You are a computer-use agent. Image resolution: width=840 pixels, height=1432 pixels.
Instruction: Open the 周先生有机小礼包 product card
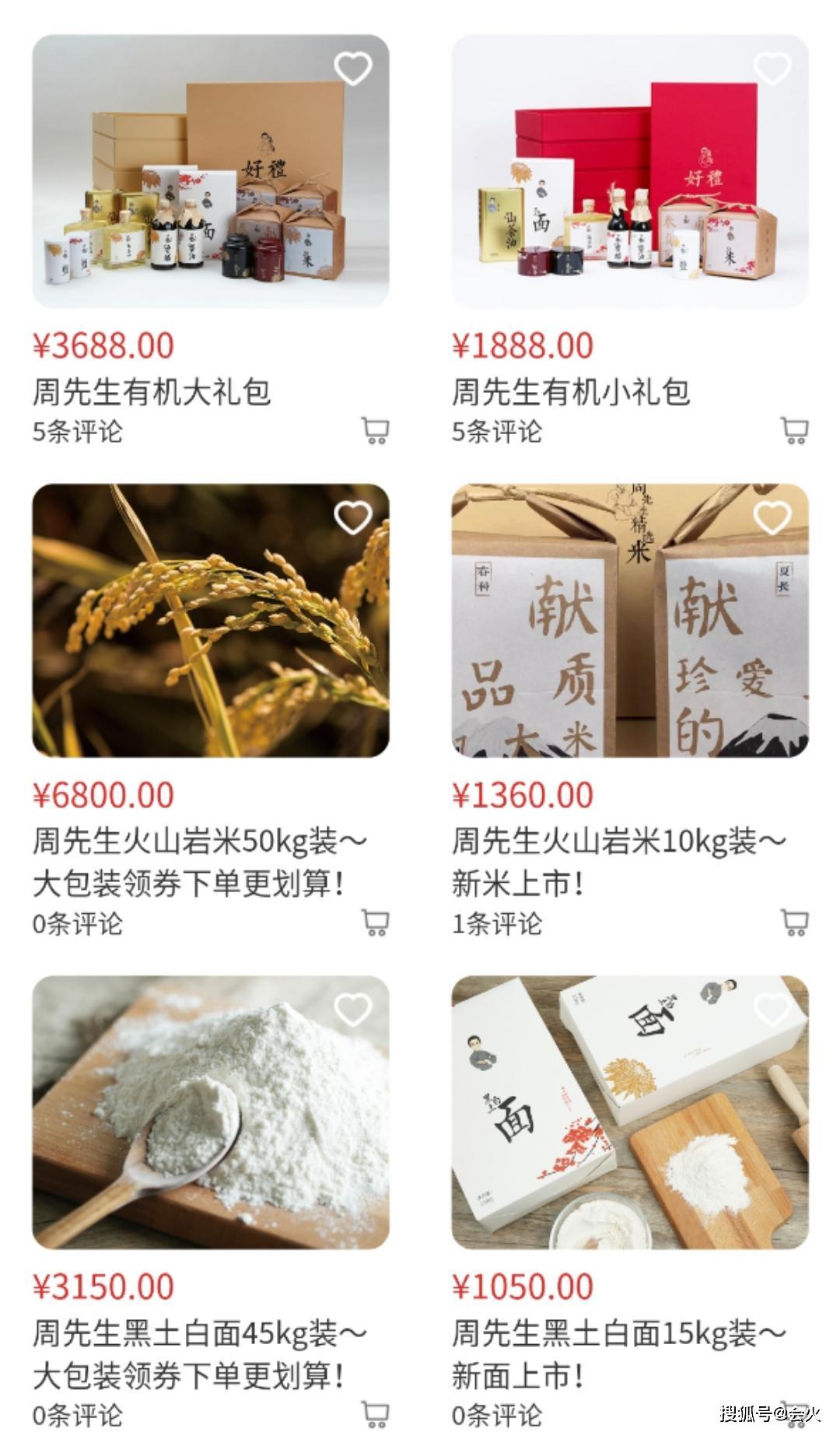click(x=630, y=171)
